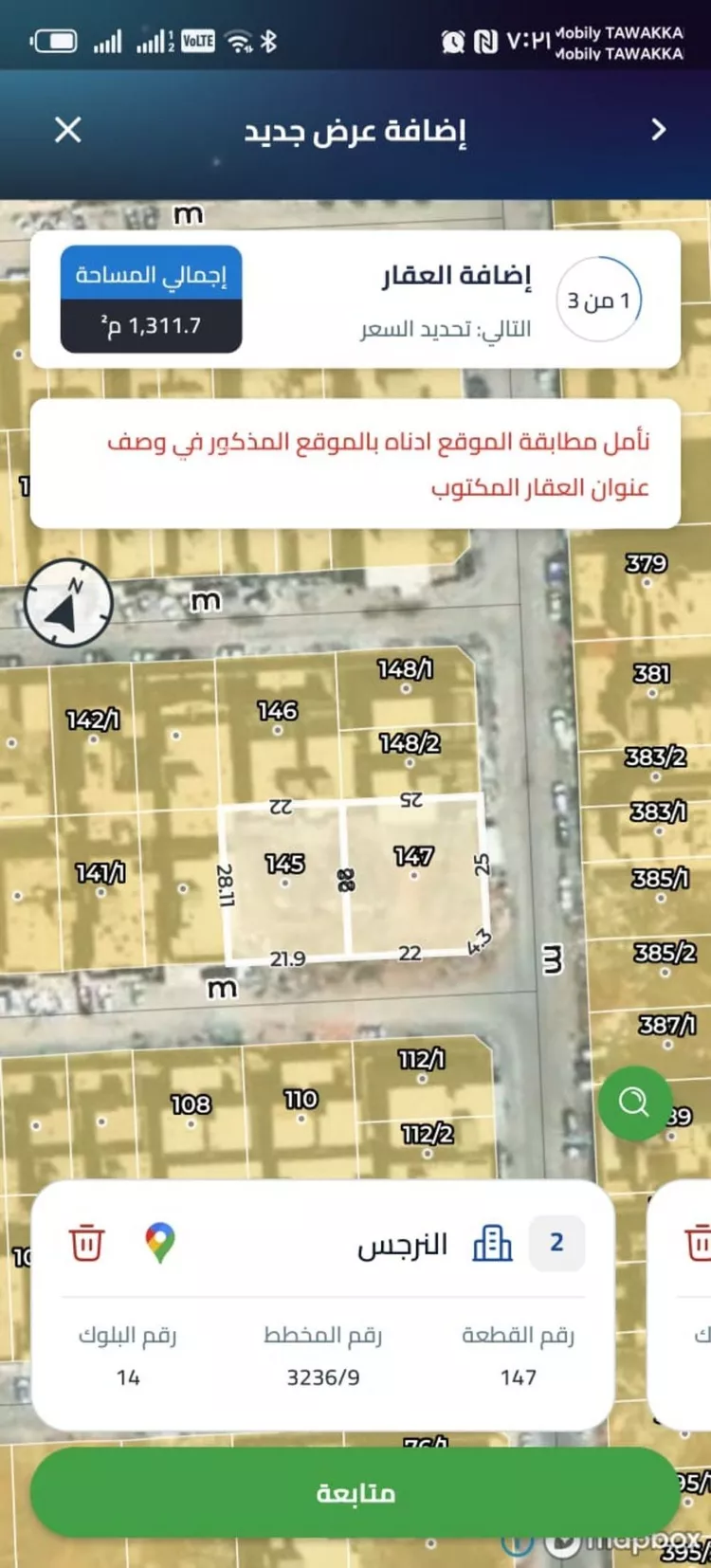711x1568 pixels.
Task: Click the compass on the map
Action: click(70, 601)
